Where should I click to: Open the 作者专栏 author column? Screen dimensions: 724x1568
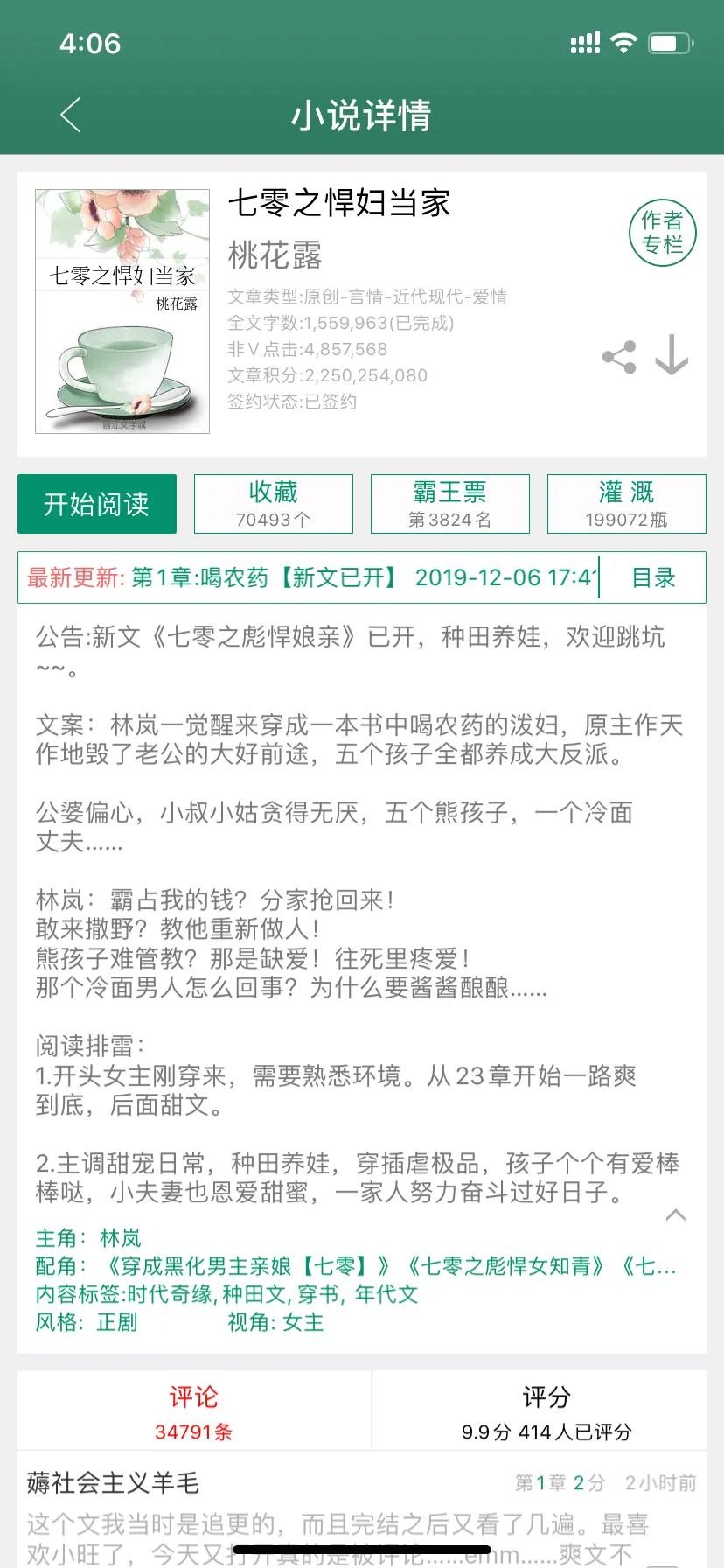point(662,233)
